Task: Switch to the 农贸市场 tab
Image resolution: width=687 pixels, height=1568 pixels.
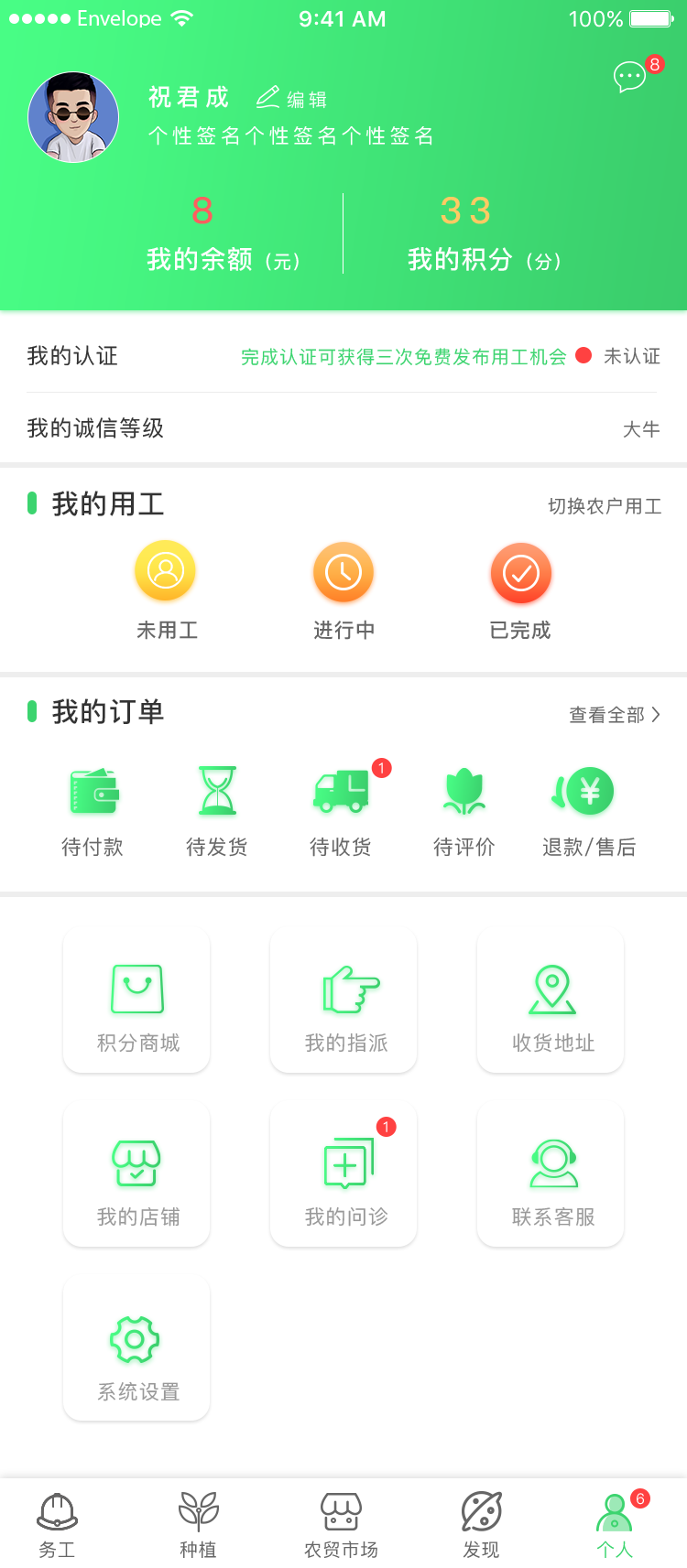Action: point(341,1525)
